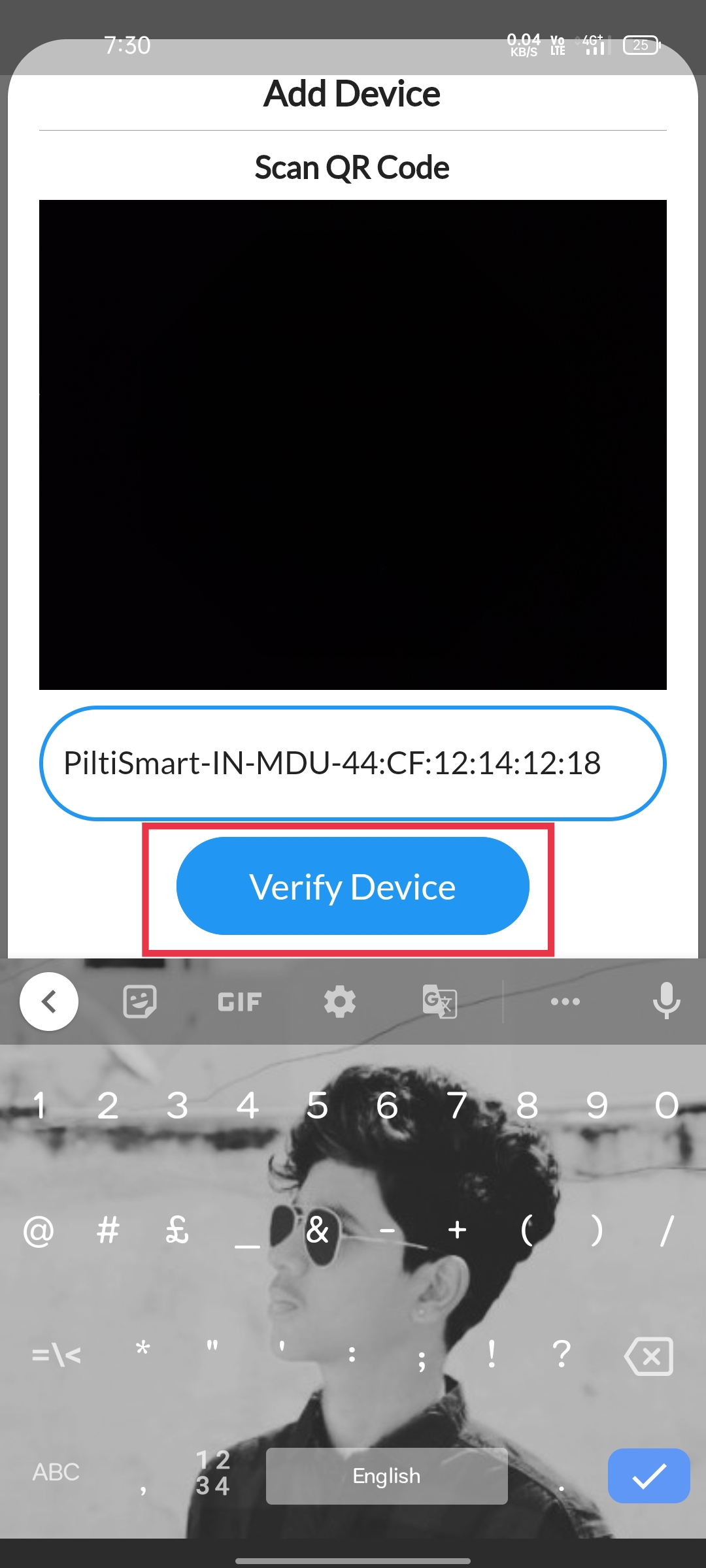
Task: Hit the backspace key
Action: pos(648,1356)
